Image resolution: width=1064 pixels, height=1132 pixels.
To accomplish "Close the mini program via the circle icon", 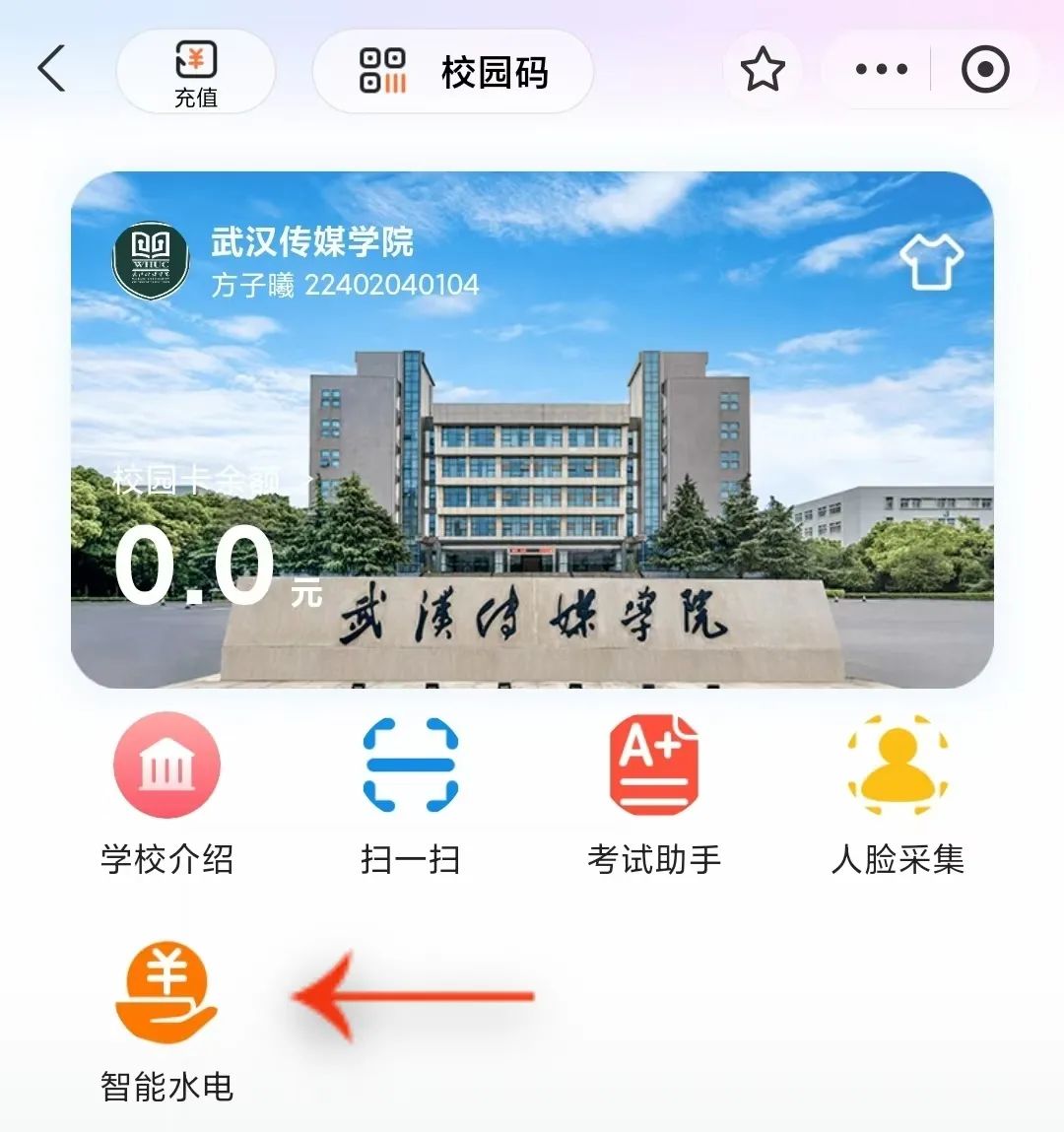I will tap(984, 70).
